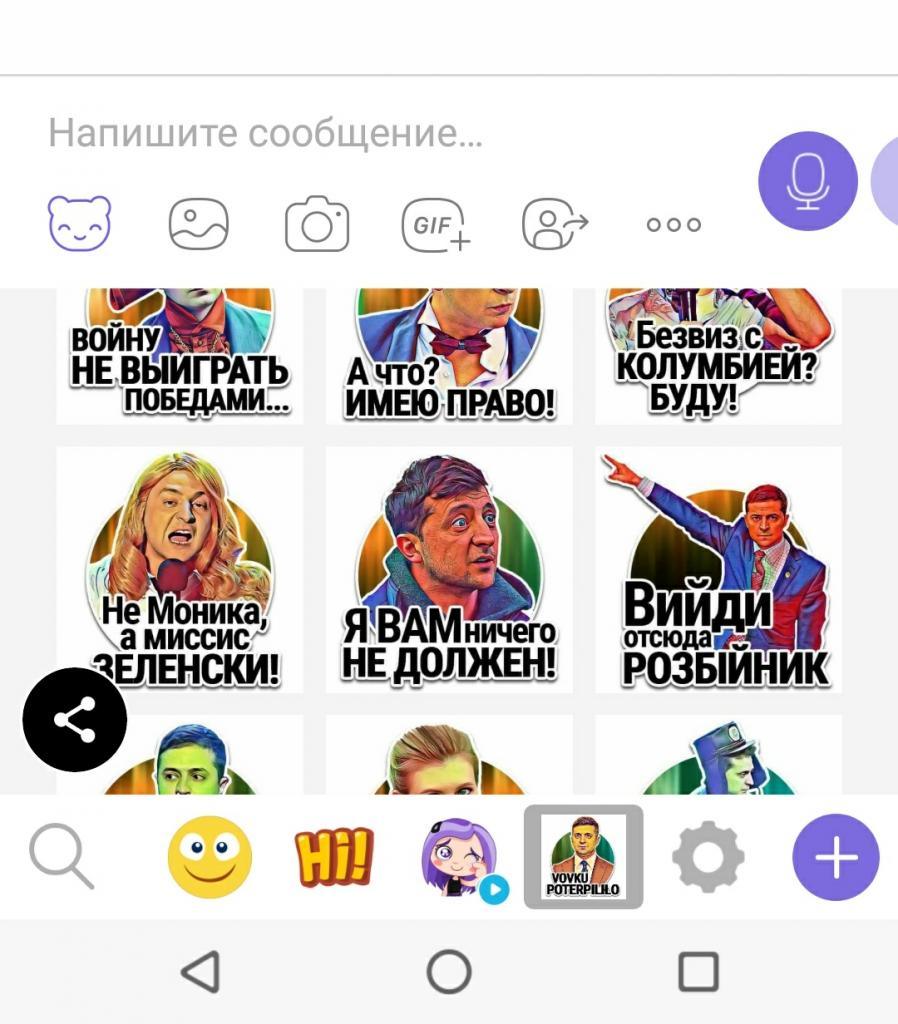The image size is (898, 1024).
Task: Open the photo gallery picker
Action: (x=198, y=223)
